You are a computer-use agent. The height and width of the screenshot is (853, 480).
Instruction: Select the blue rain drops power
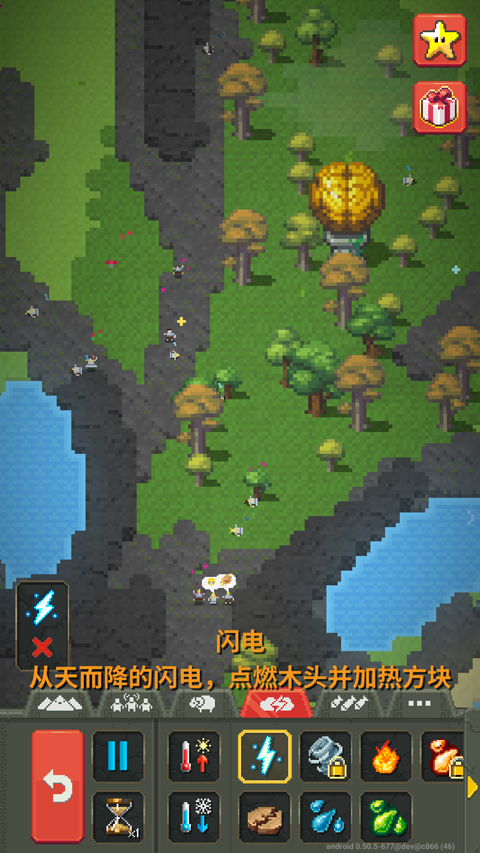tap(325, 817)
